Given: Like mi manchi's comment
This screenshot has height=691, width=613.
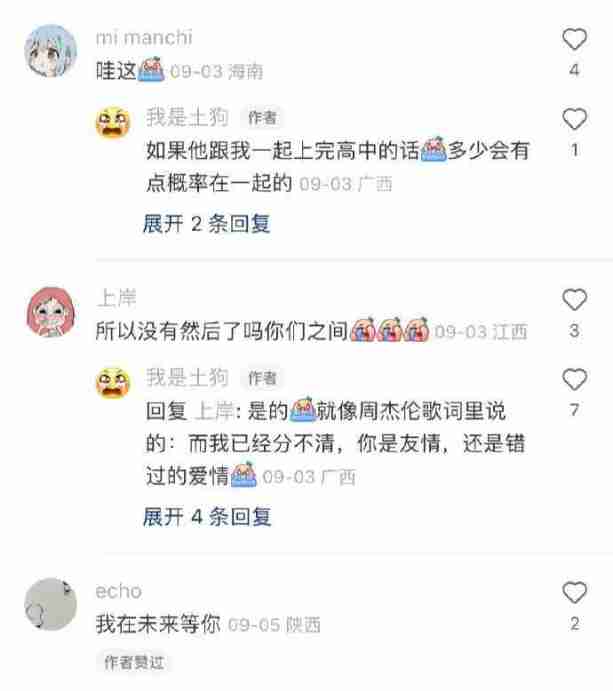Looking at the screenshot, I should tap(574, 40).
